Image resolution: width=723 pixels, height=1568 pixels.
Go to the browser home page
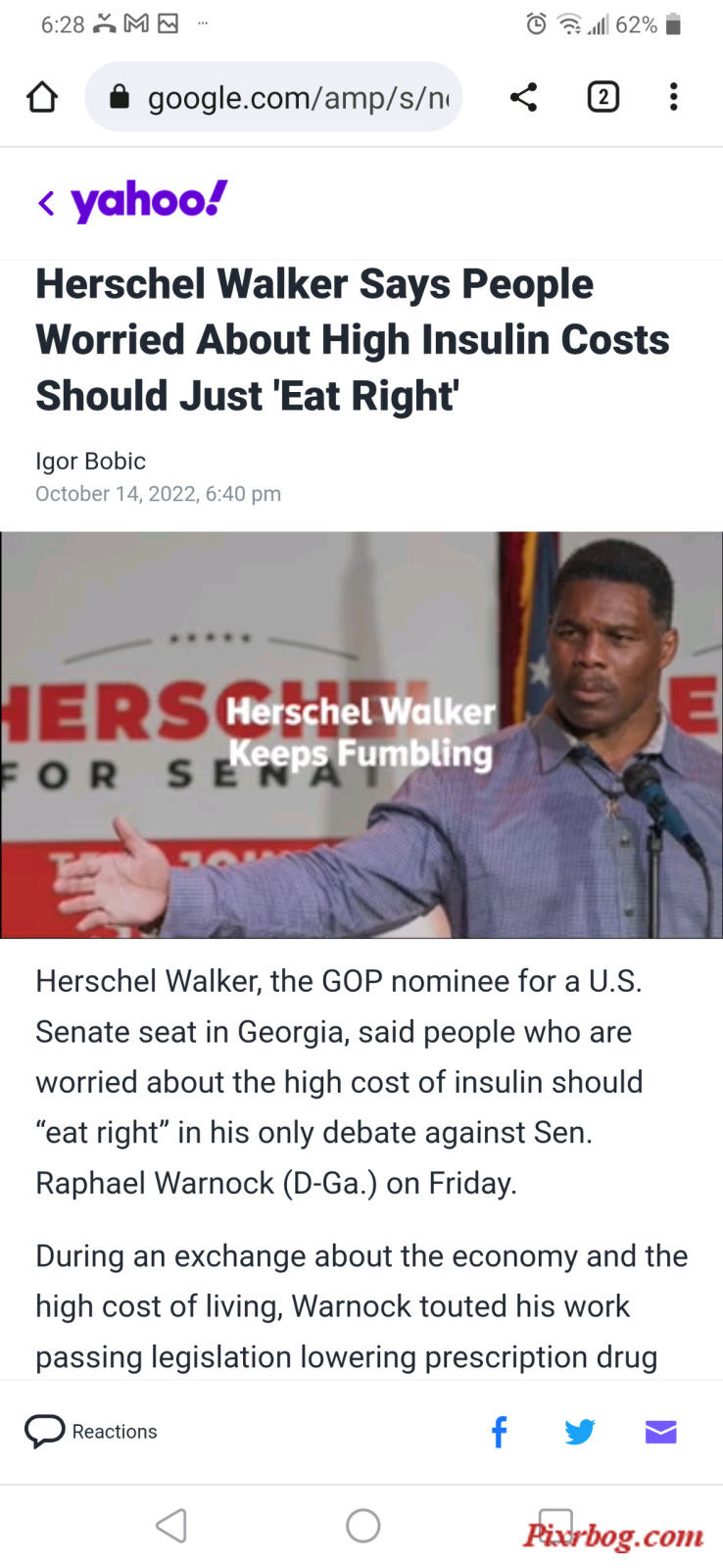pyautogui.click(x=42, y=97)
